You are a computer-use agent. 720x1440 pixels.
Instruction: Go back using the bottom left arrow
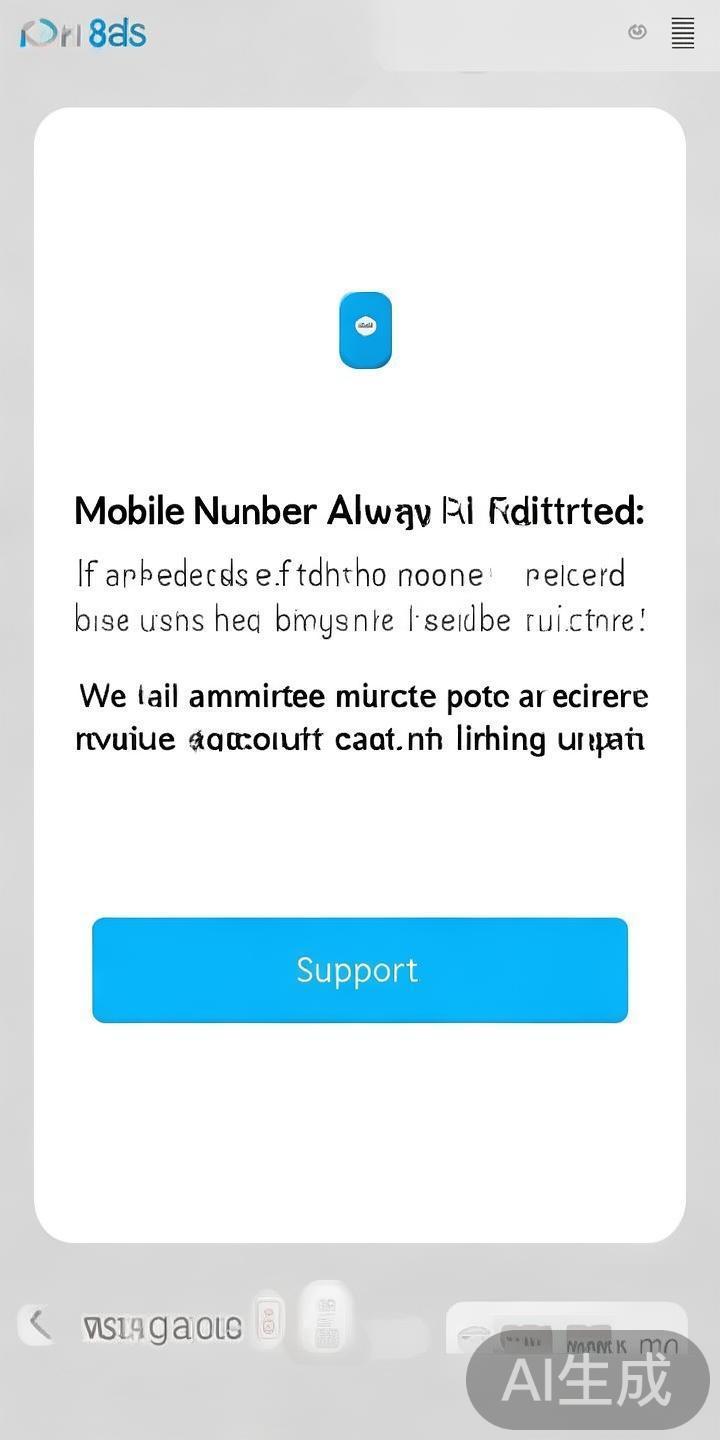pyautogui.click(x=39, y=1325)
